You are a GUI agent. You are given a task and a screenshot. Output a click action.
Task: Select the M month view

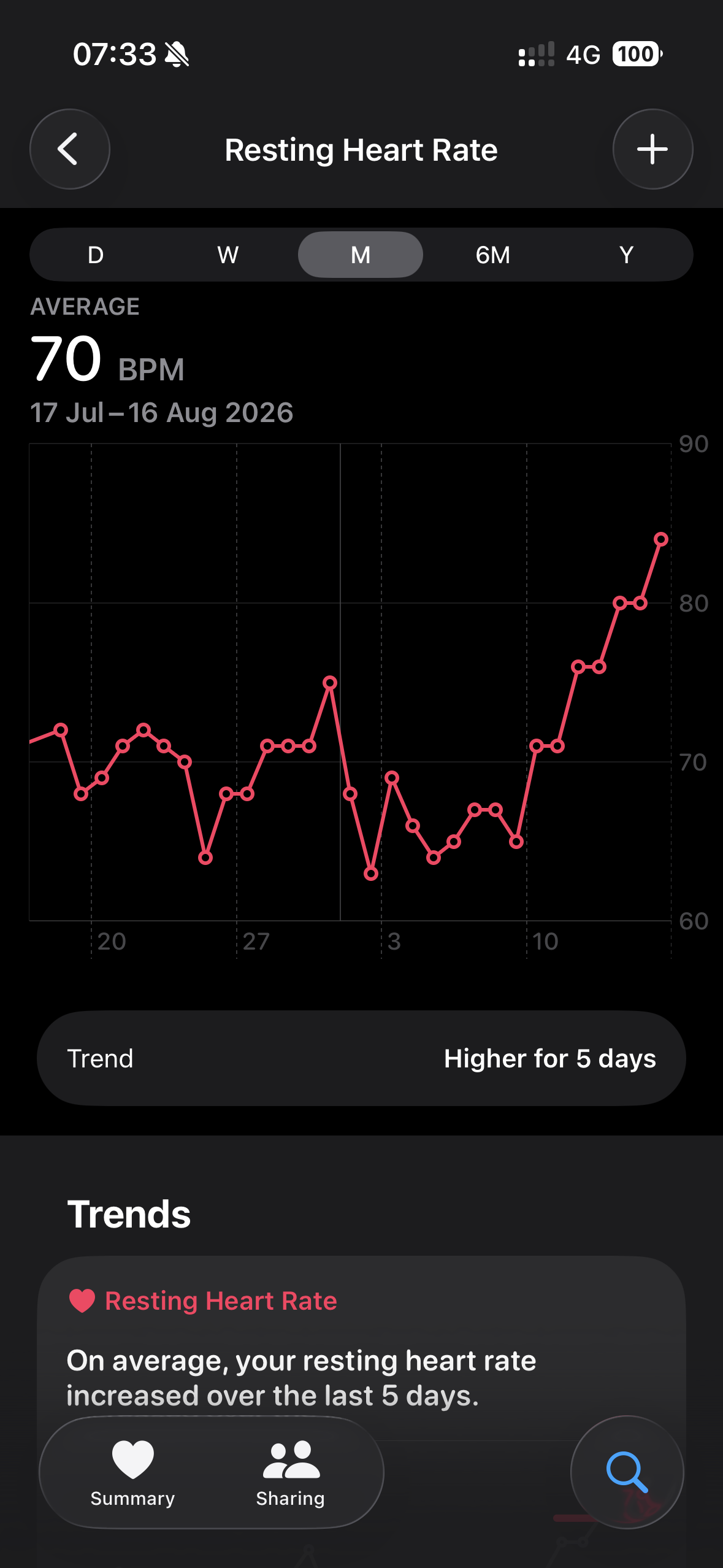[x=361, y=255]
